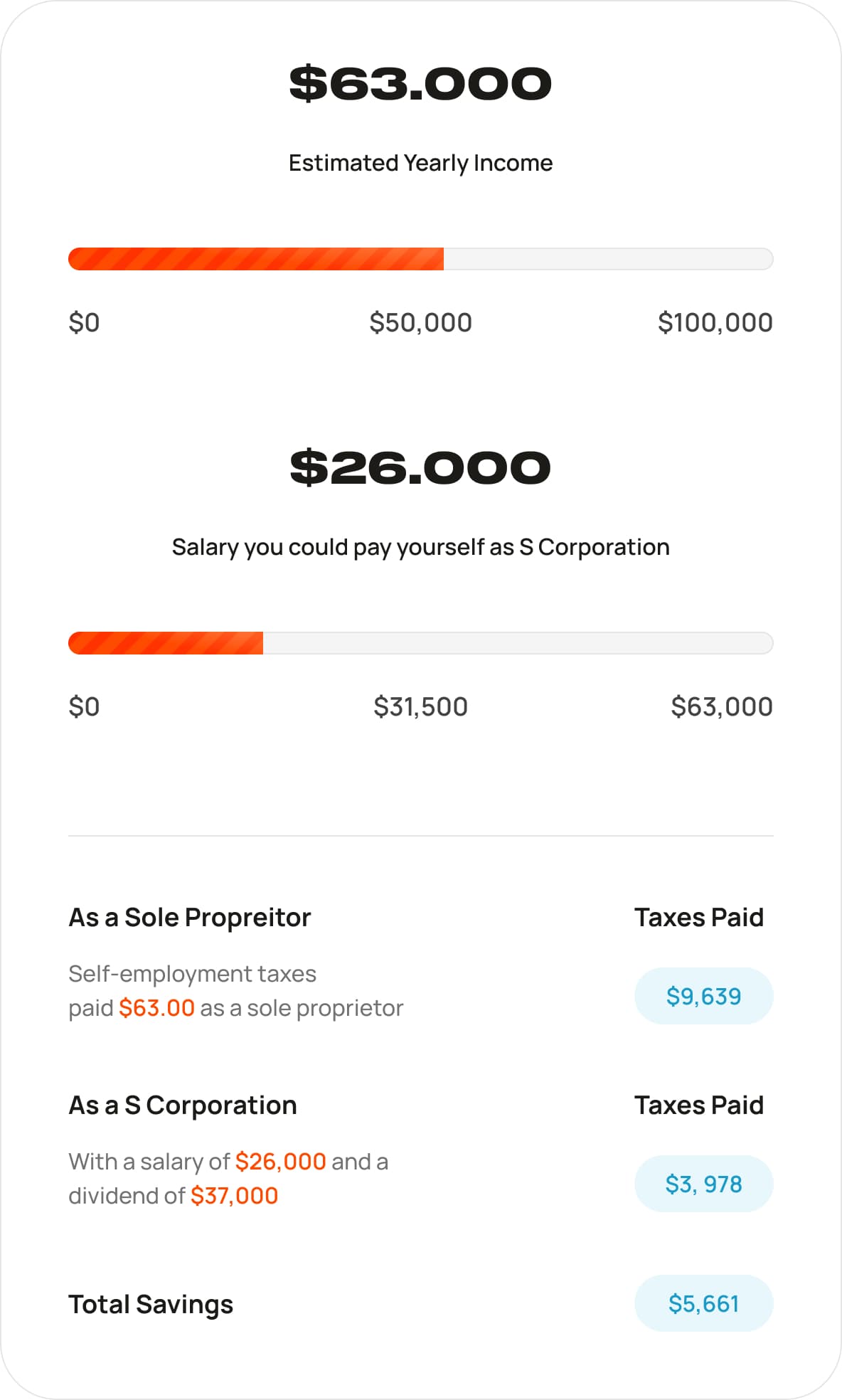Click the $63,000 salary maximum label
Screen dimensions: 842x1400
[721, 706]
